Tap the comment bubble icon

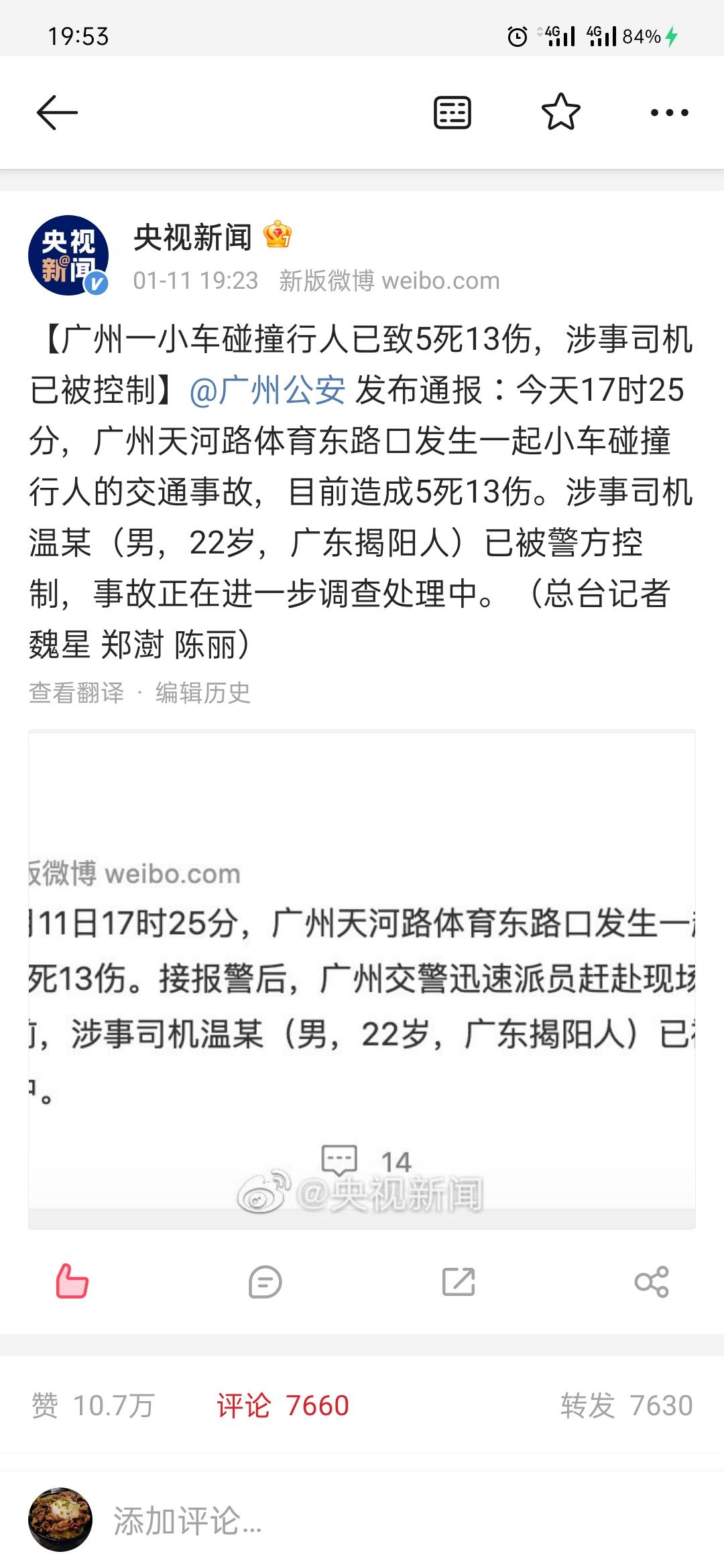265,1282
